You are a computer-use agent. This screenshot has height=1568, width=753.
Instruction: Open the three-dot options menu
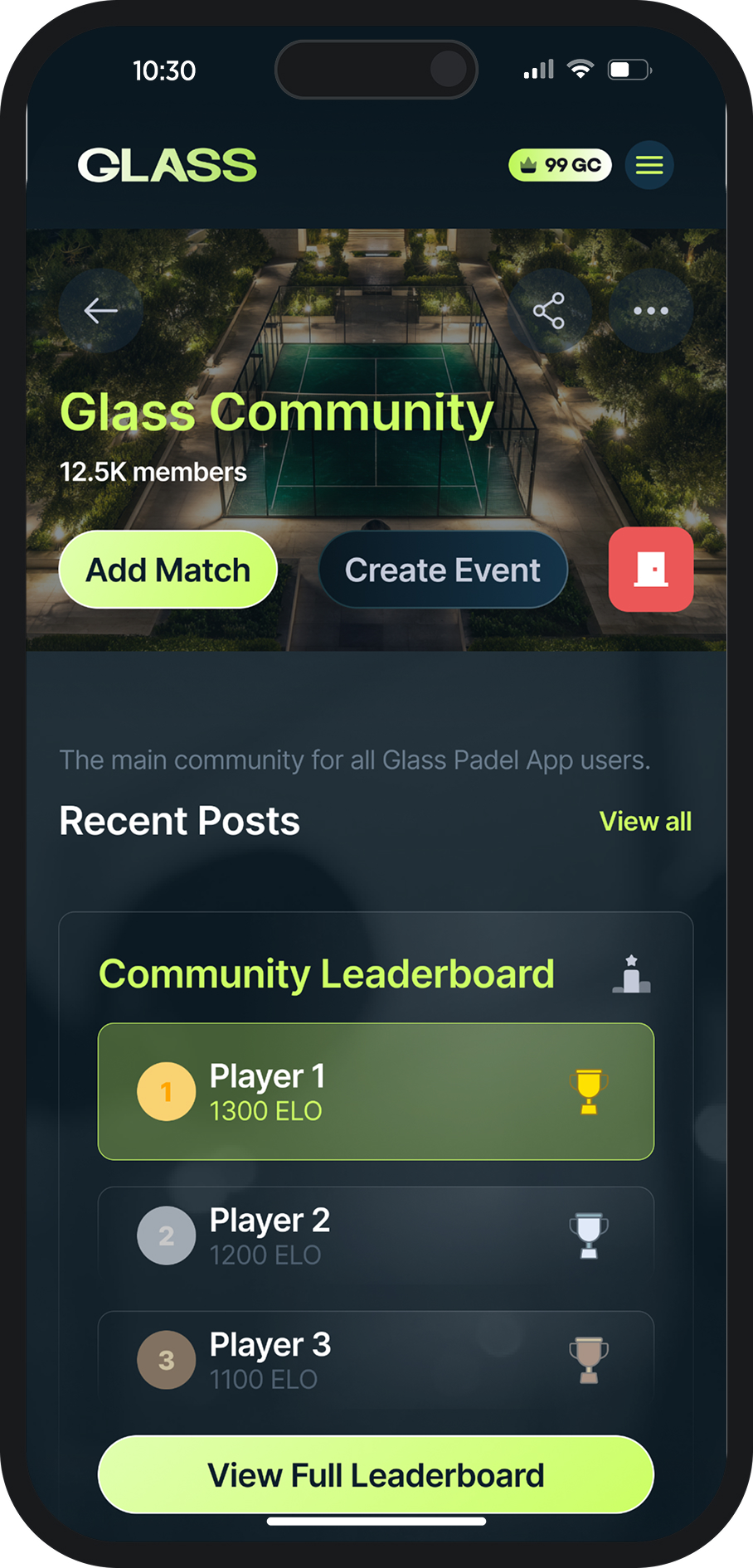[x=650, y=310]
